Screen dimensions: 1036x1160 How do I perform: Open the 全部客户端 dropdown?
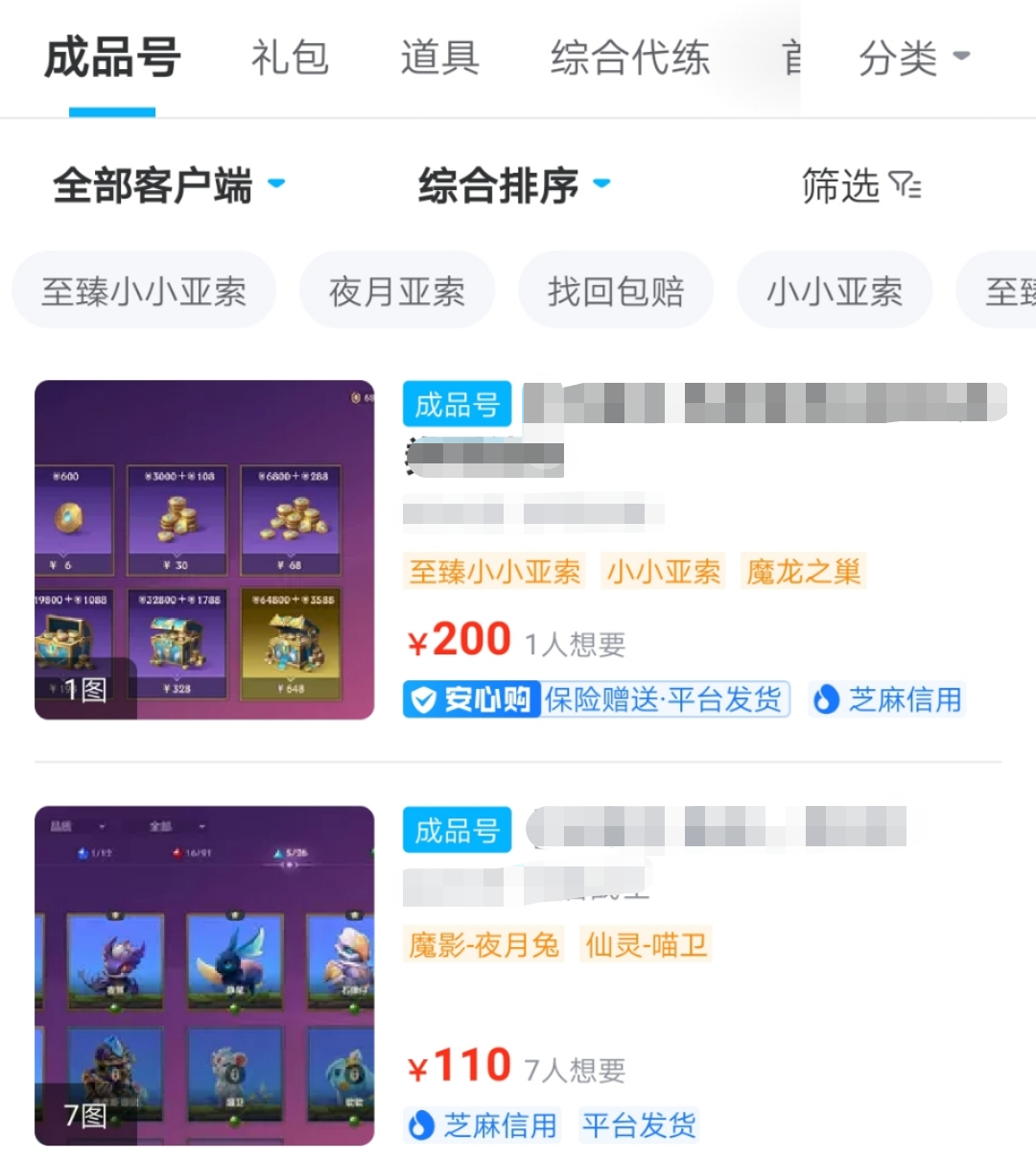pos(169,185)
